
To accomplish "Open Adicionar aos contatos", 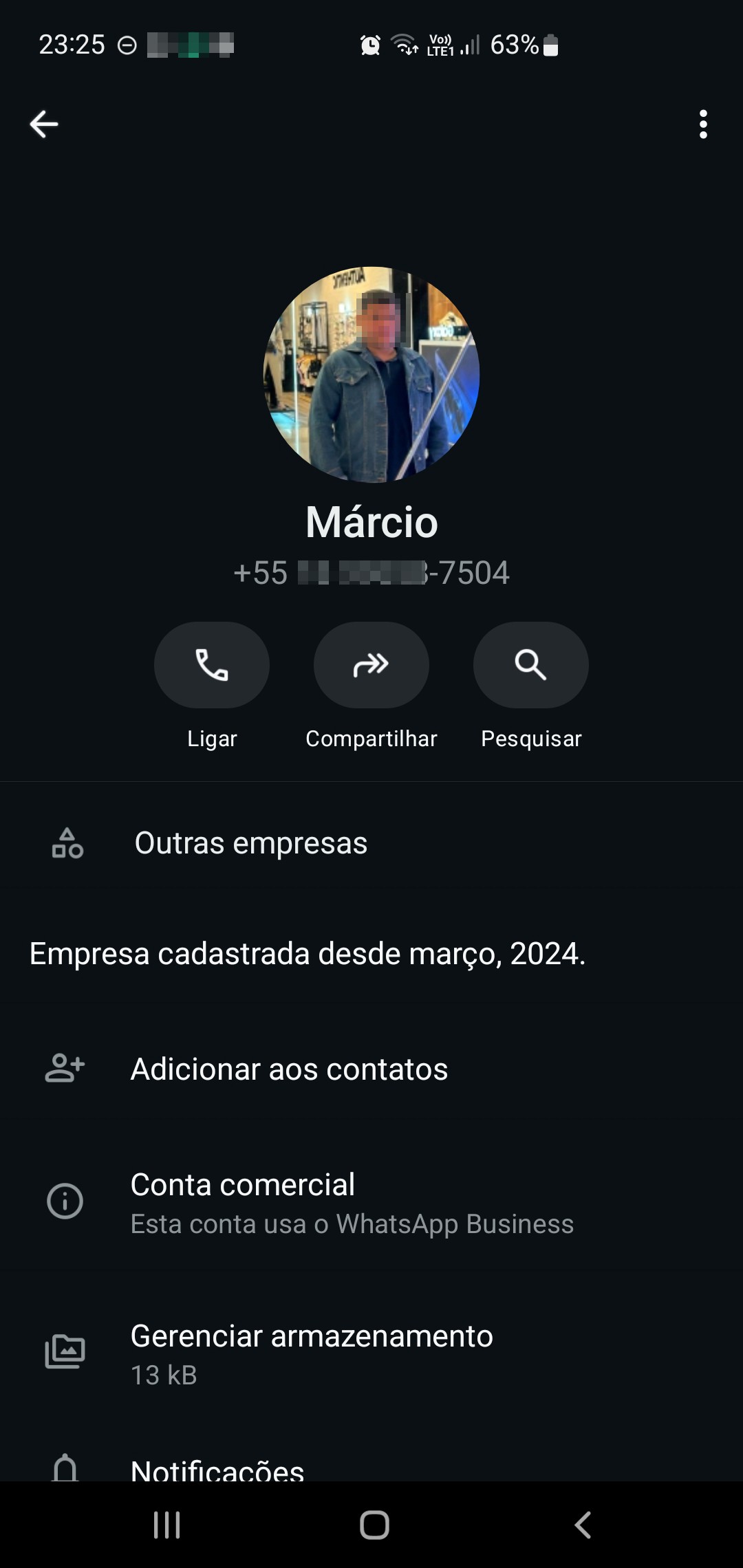I will coord(371,1069).
